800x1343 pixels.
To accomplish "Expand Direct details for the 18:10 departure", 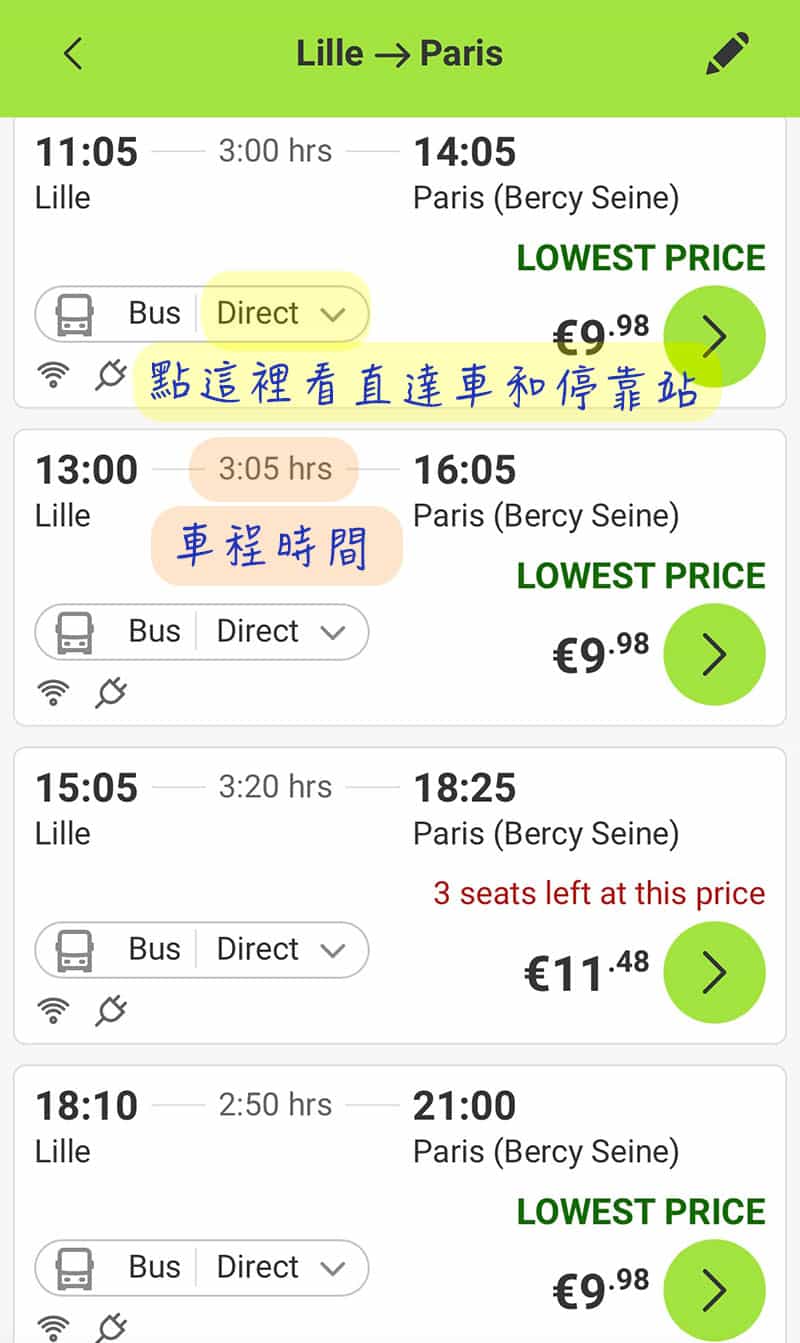I will pyautogui.click(x=281, y=1267).
